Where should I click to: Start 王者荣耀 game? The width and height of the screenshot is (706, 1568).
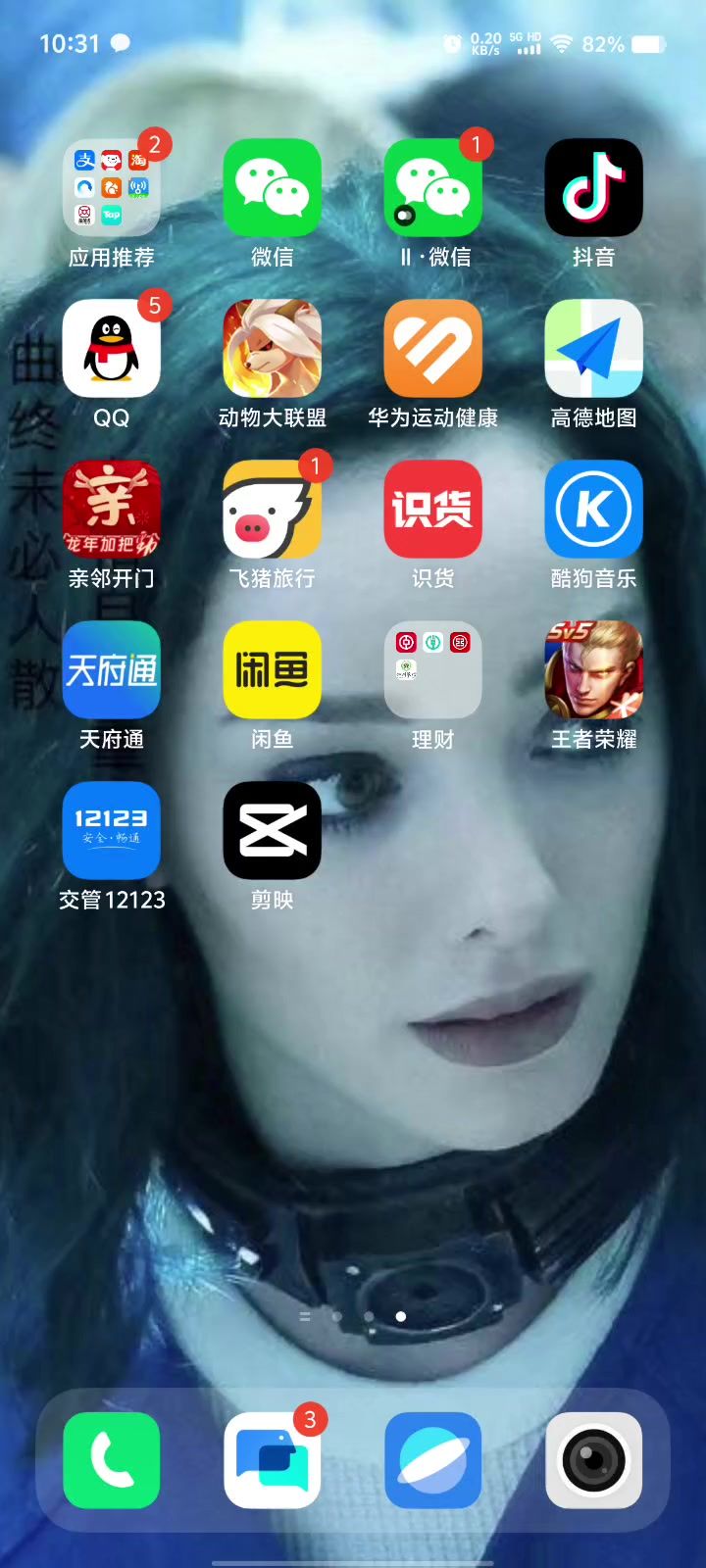593,669
